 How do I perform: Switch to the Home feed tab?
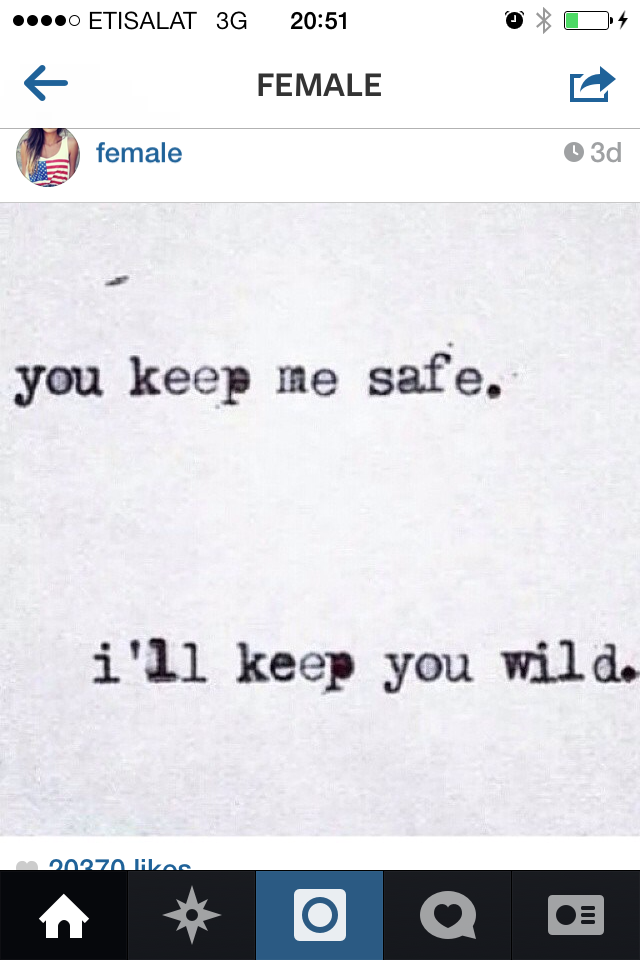tap(63, 915)
